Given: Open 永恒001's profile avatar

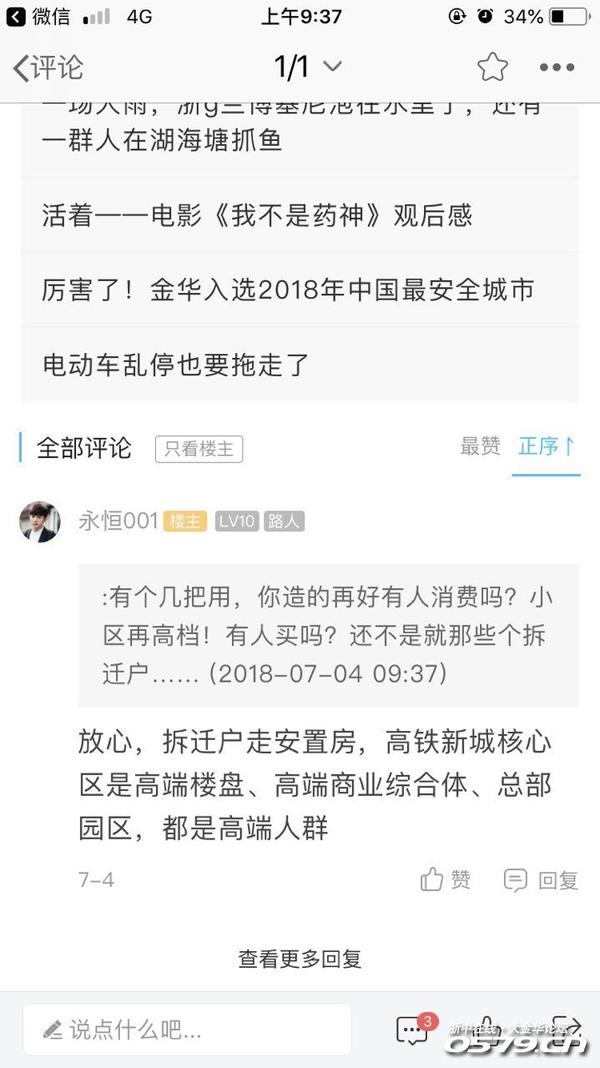Looking at the screenshot, I should [x=40, y=521].
